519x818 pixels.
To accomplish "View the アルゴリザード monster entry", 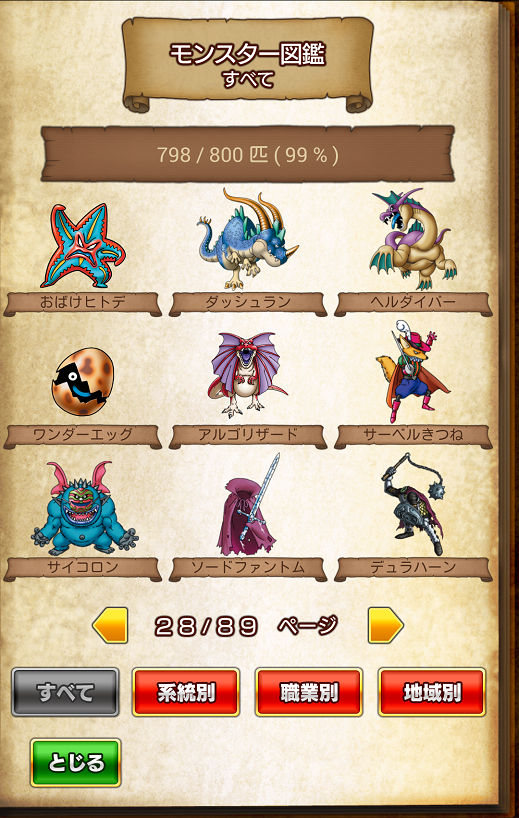I will tap(248, 390).
